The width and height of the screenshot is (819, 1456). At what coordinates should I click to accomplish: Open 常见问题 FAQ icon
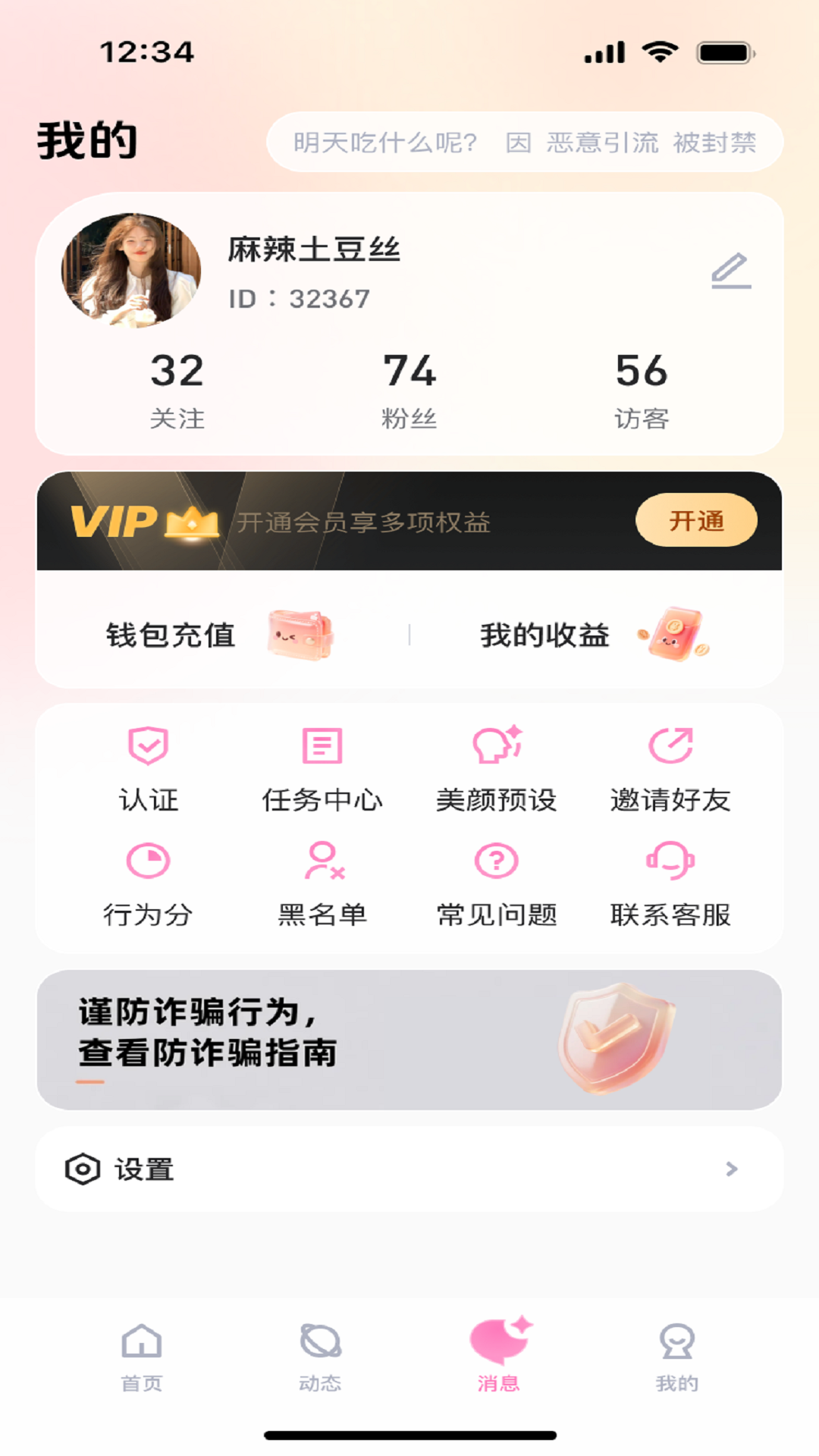click(497, 882)
